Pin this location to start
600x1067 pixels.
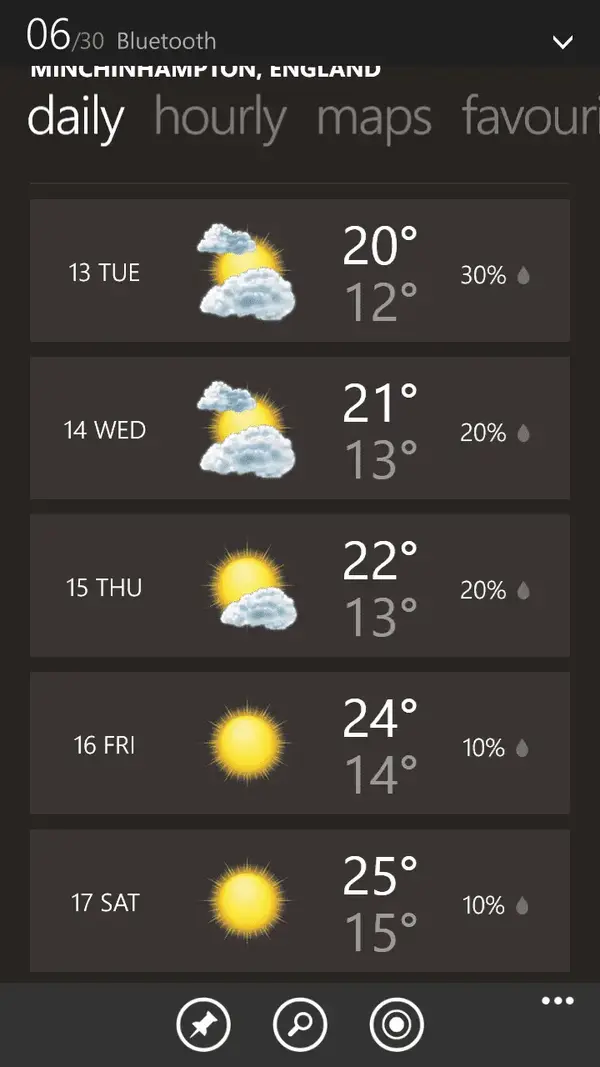click(x=204, y=1024)
